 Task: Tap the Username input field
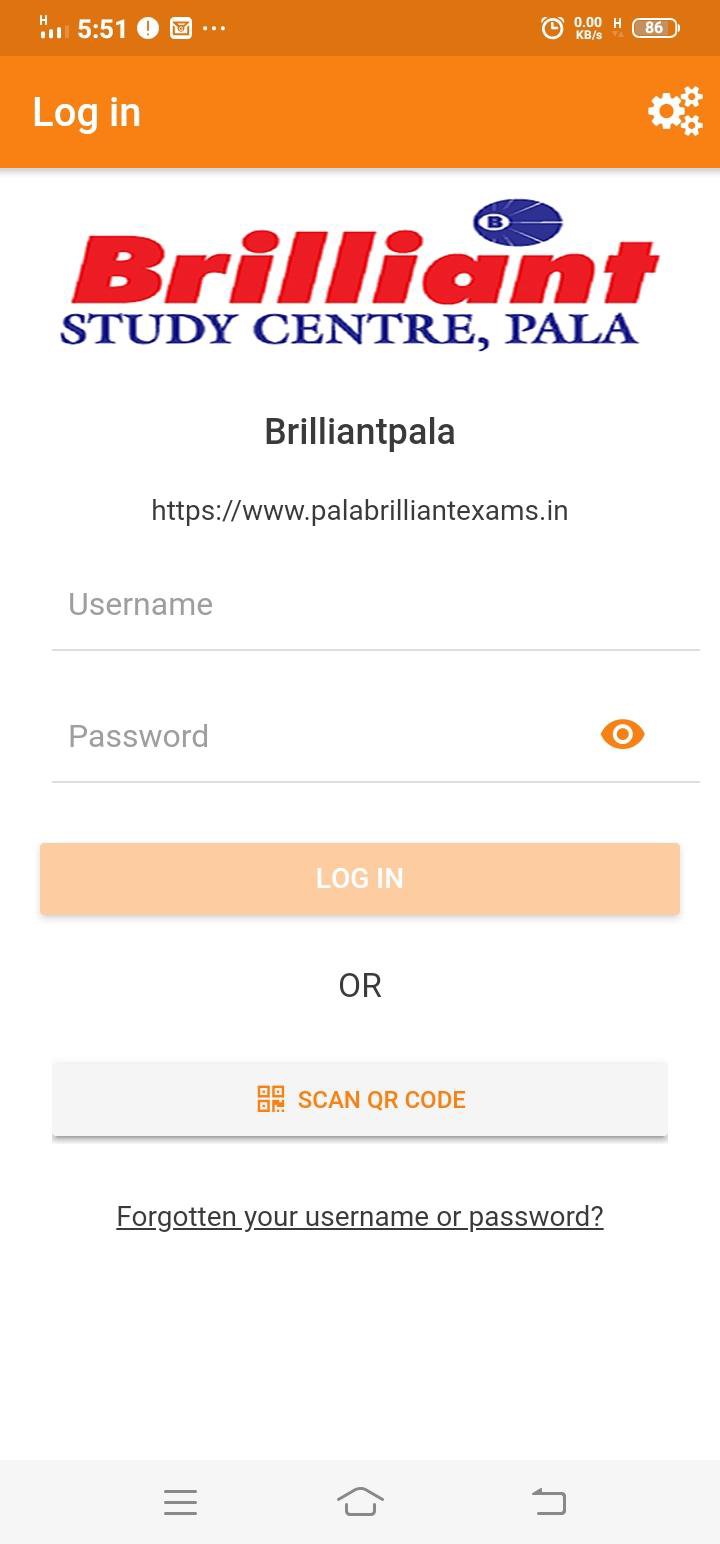click(x=360, y=604)
